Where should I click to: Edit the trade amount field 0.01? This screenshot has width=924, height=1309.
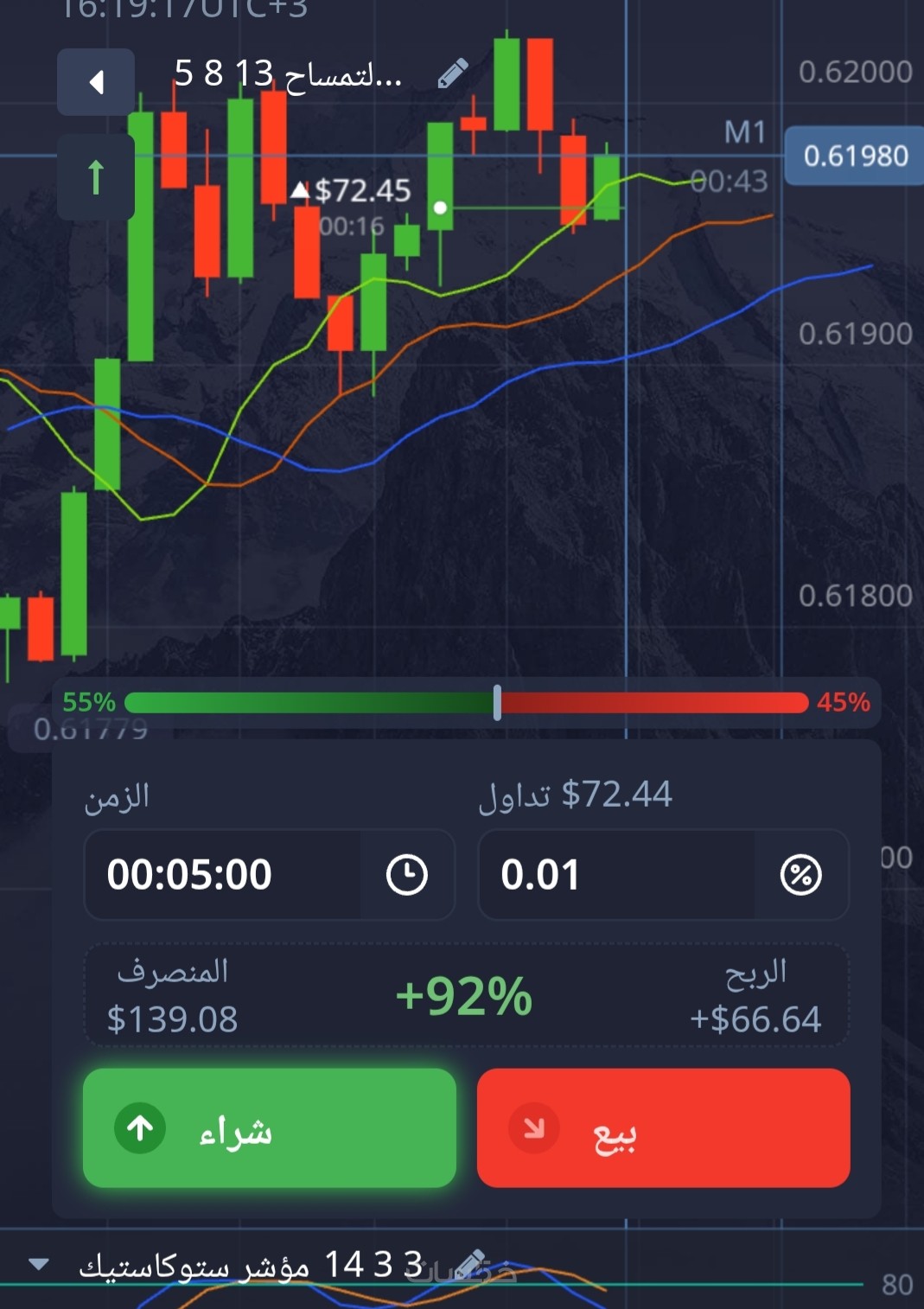(x=615, y=875)
